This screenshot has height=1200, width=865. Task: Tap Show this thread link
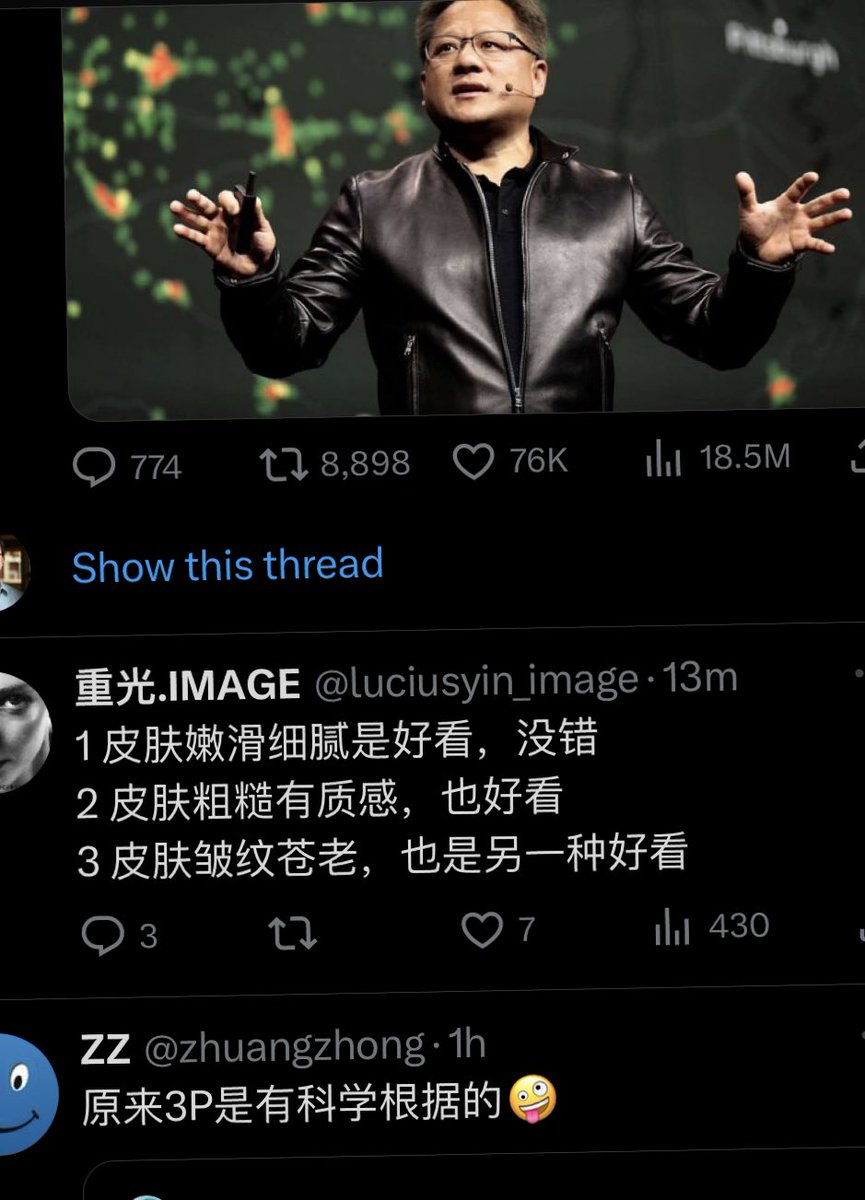(228, 566)
